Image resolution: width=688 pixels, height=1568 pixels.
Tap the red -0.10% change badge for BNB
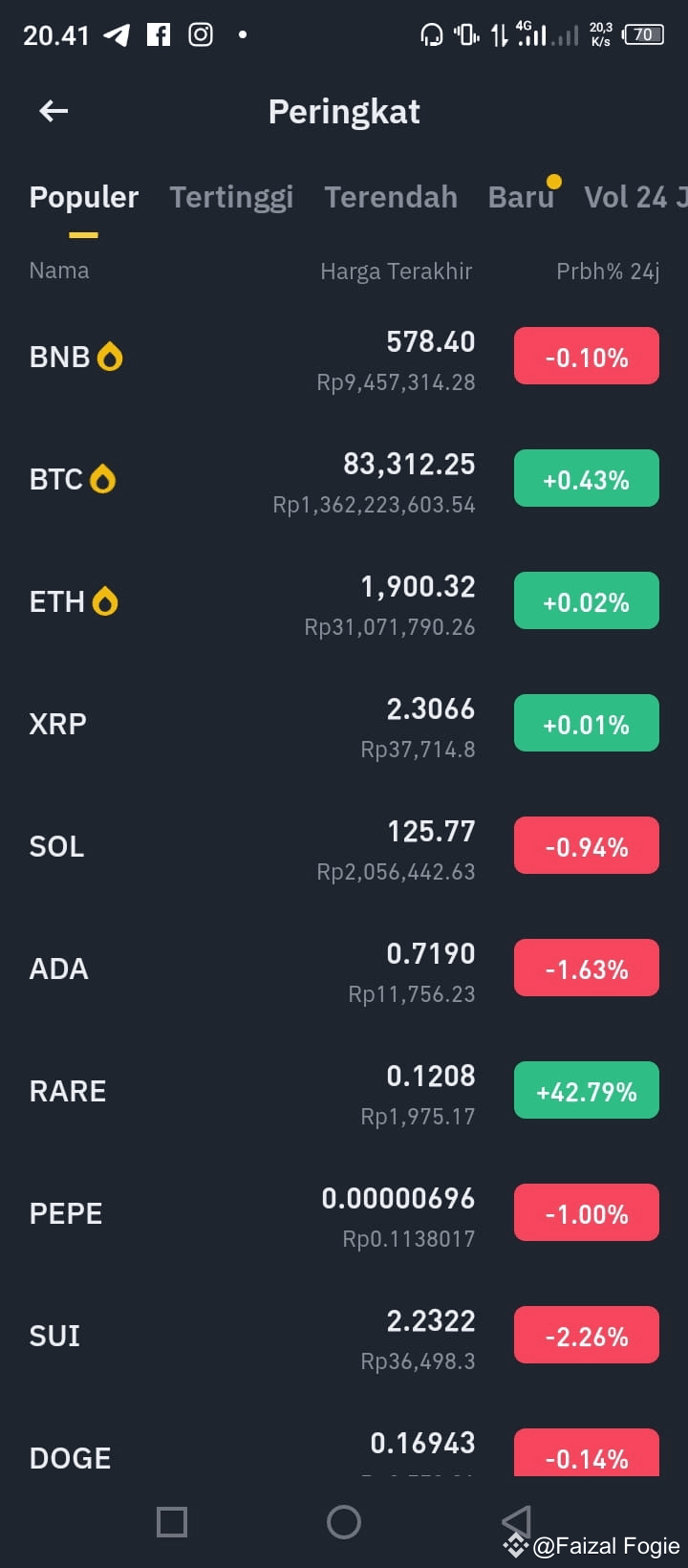(586, 355)
